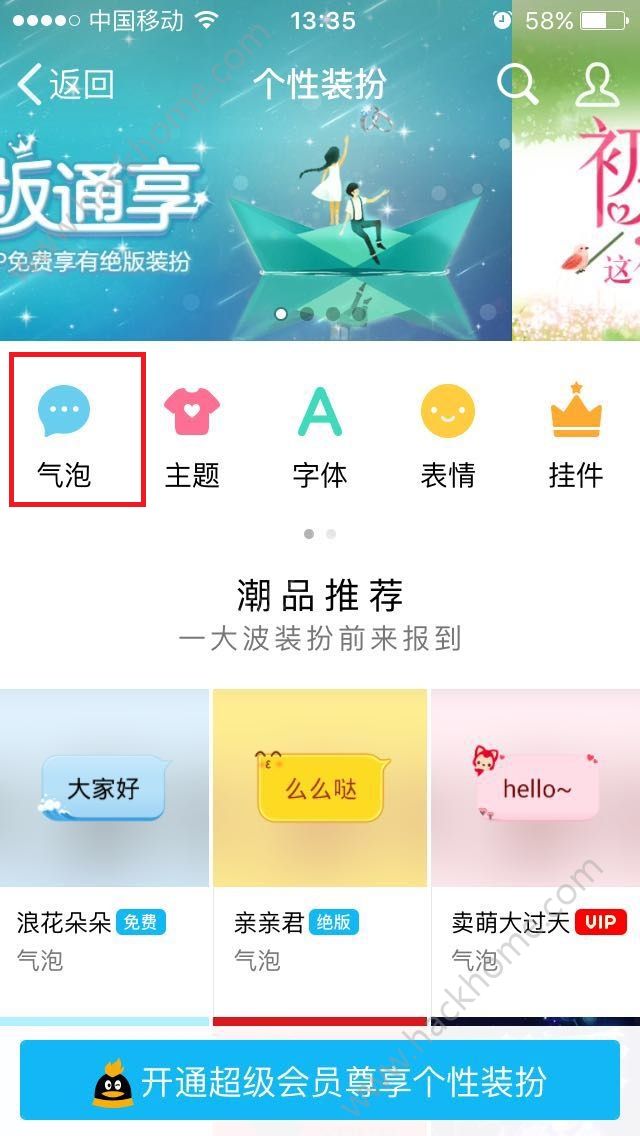View the 亲亲君 bubble card
The image size is (640, 1136).
click(x=320, y=840)
